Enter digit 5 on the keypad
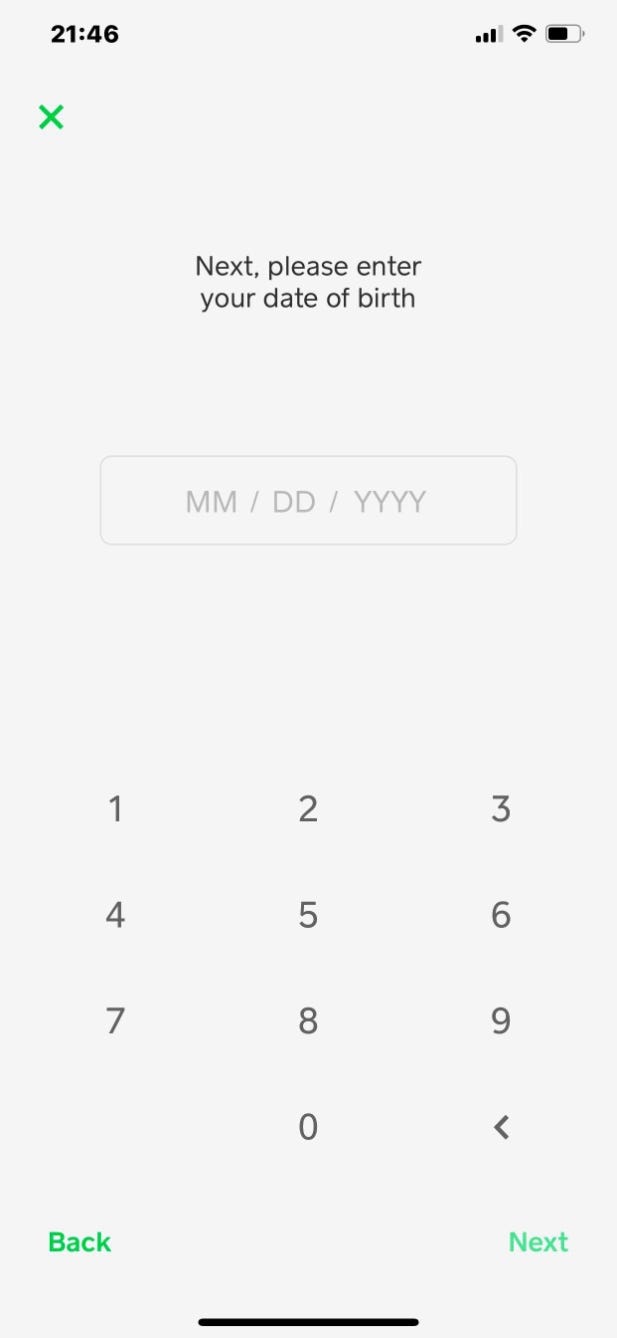 pos(308,915)
